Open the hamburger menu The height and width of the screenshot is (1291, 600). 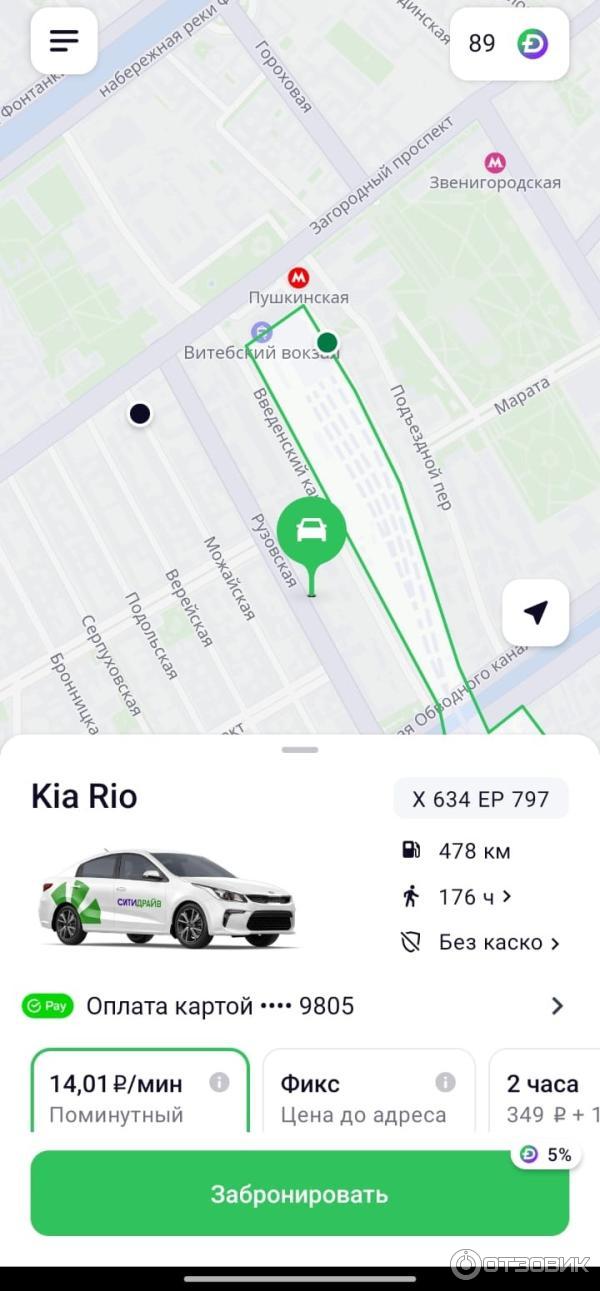pyautogui.click(x=64, y=41)
